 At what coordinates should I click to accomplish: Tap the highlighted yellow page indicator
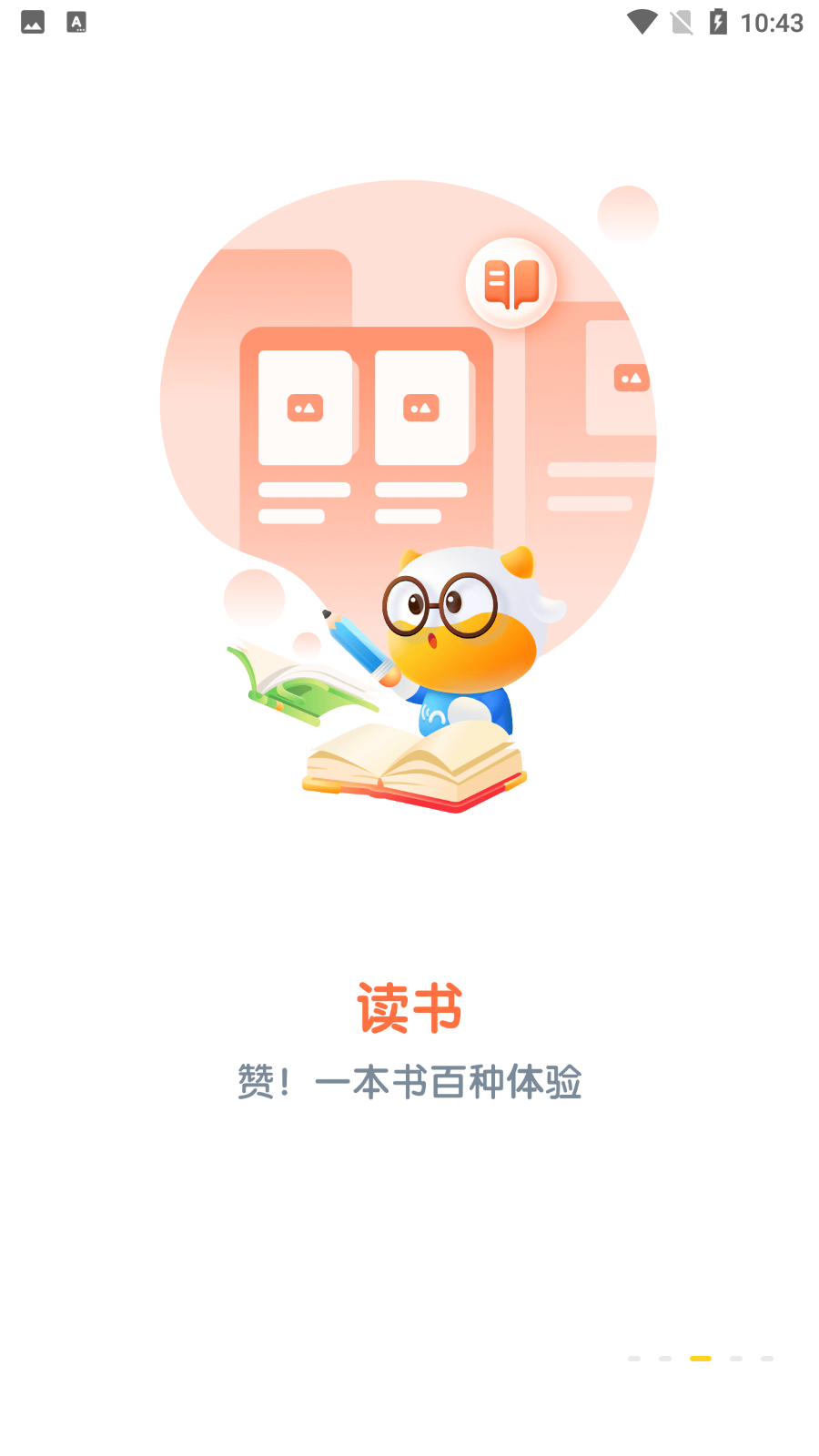pyautogui.click(x=700, y=1359)
